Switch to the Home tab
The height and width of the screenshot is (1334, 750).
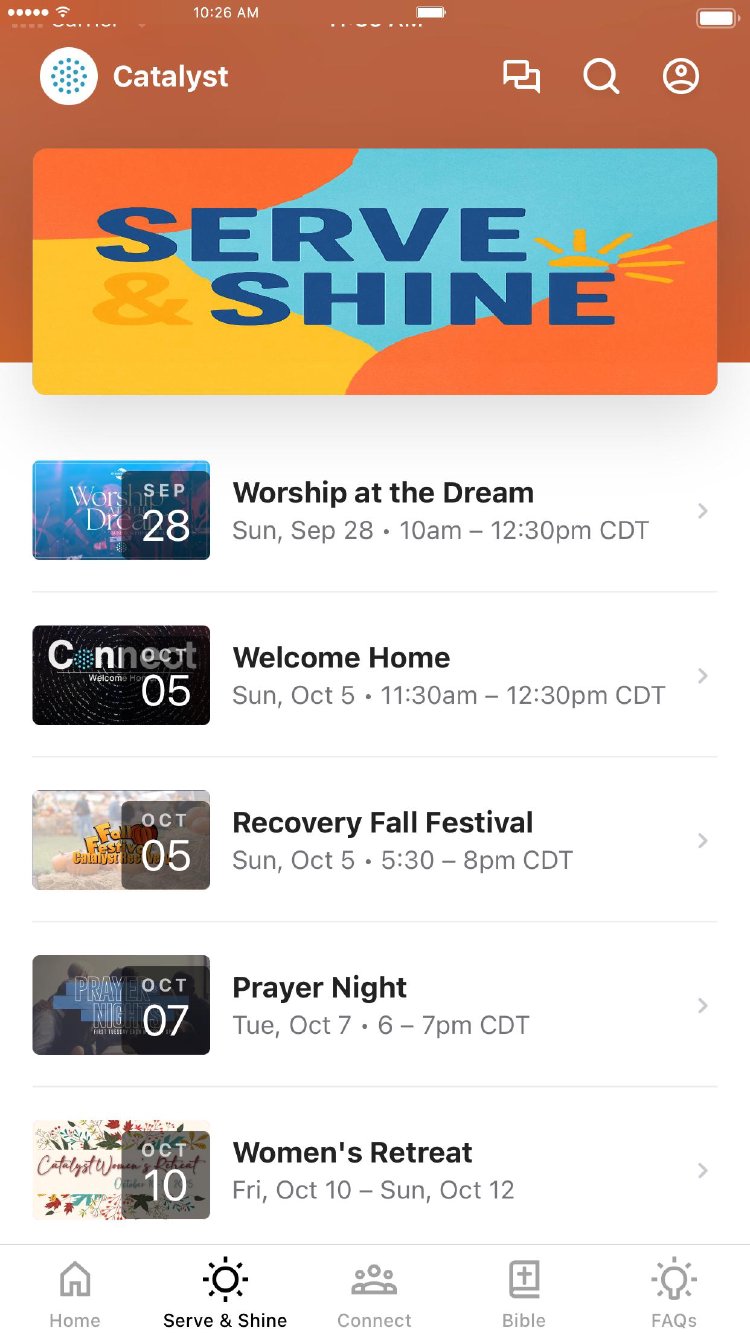coord(75,1292)
